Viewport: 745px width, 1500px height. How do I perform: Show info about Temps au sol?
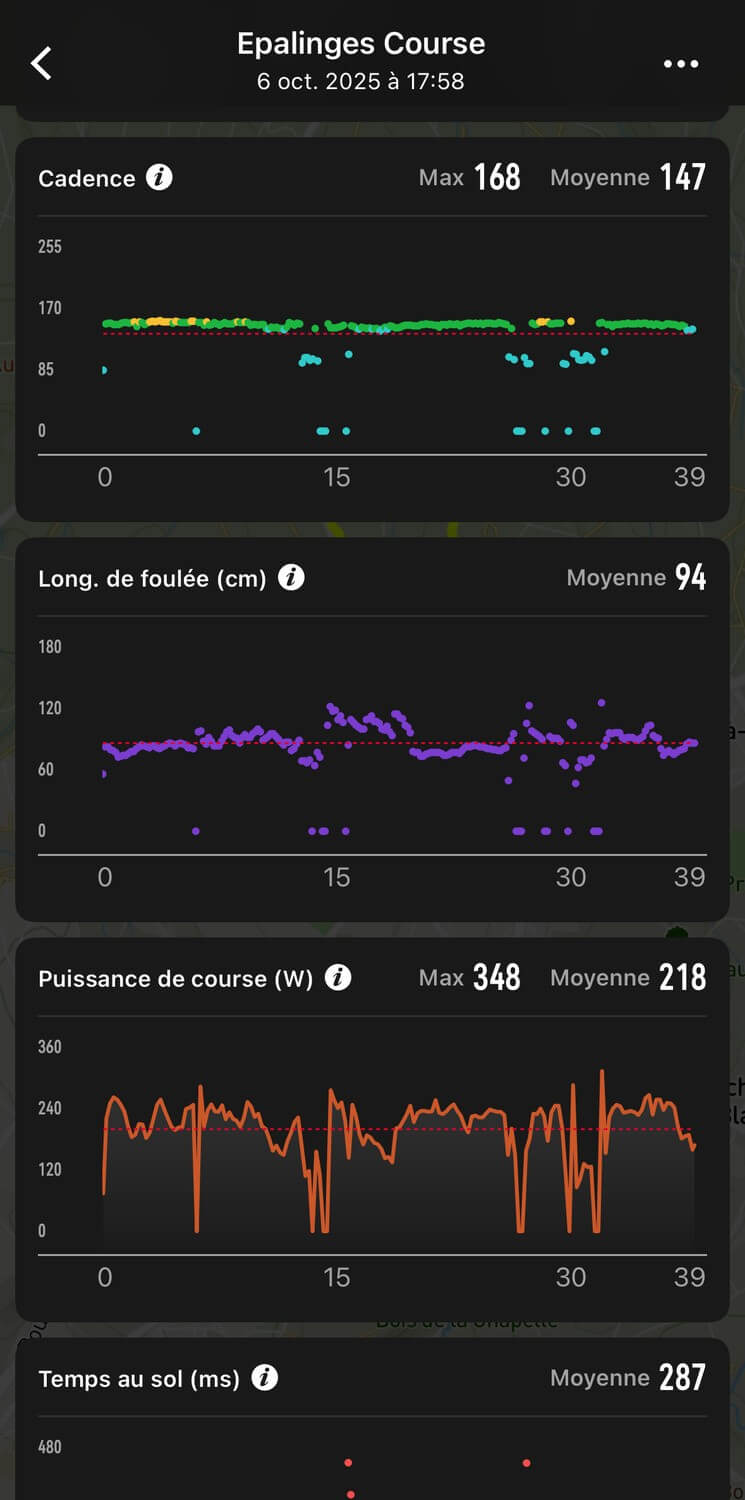(264, 1378)
